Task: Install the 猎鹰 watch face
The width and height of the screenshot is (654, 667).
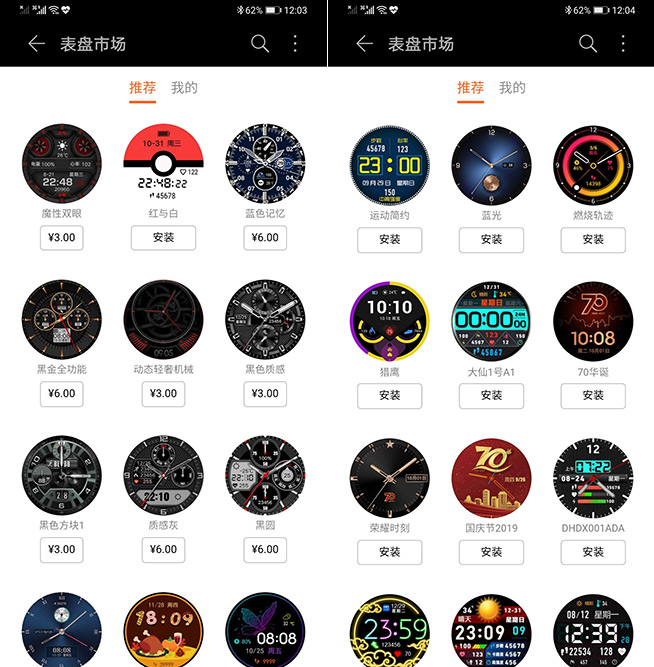Action: 389,395
